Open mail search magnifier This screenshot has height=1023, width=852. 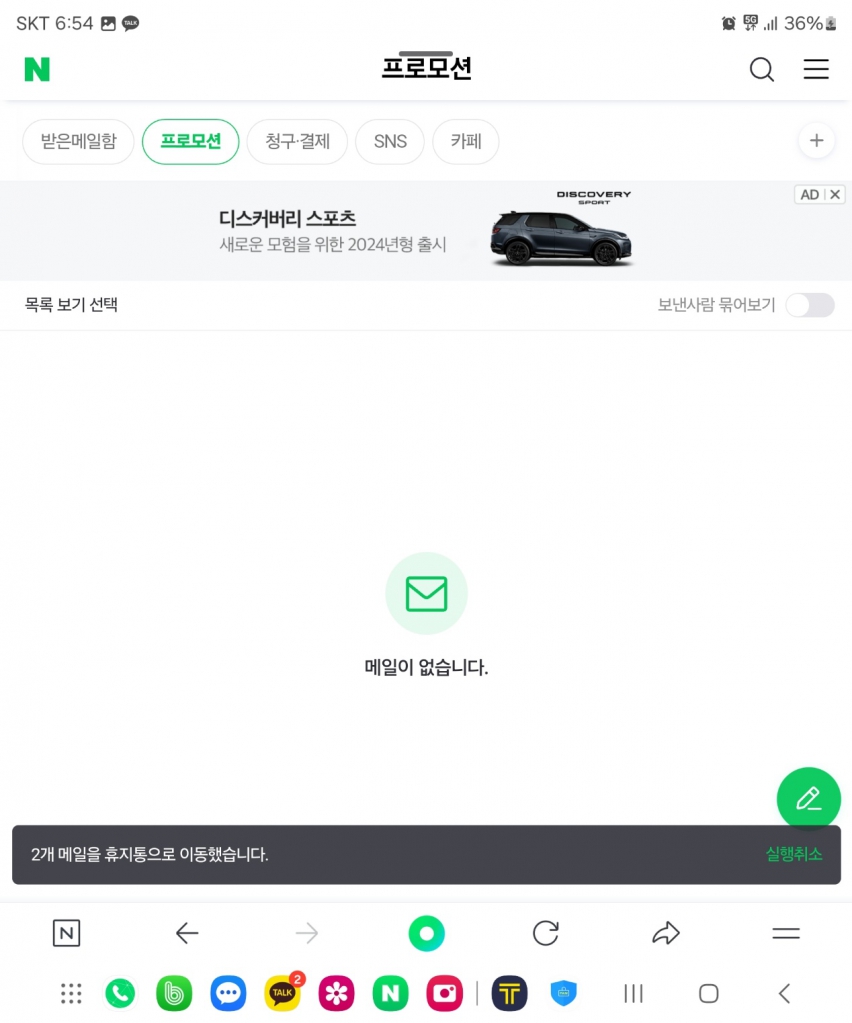coord(762,69)
